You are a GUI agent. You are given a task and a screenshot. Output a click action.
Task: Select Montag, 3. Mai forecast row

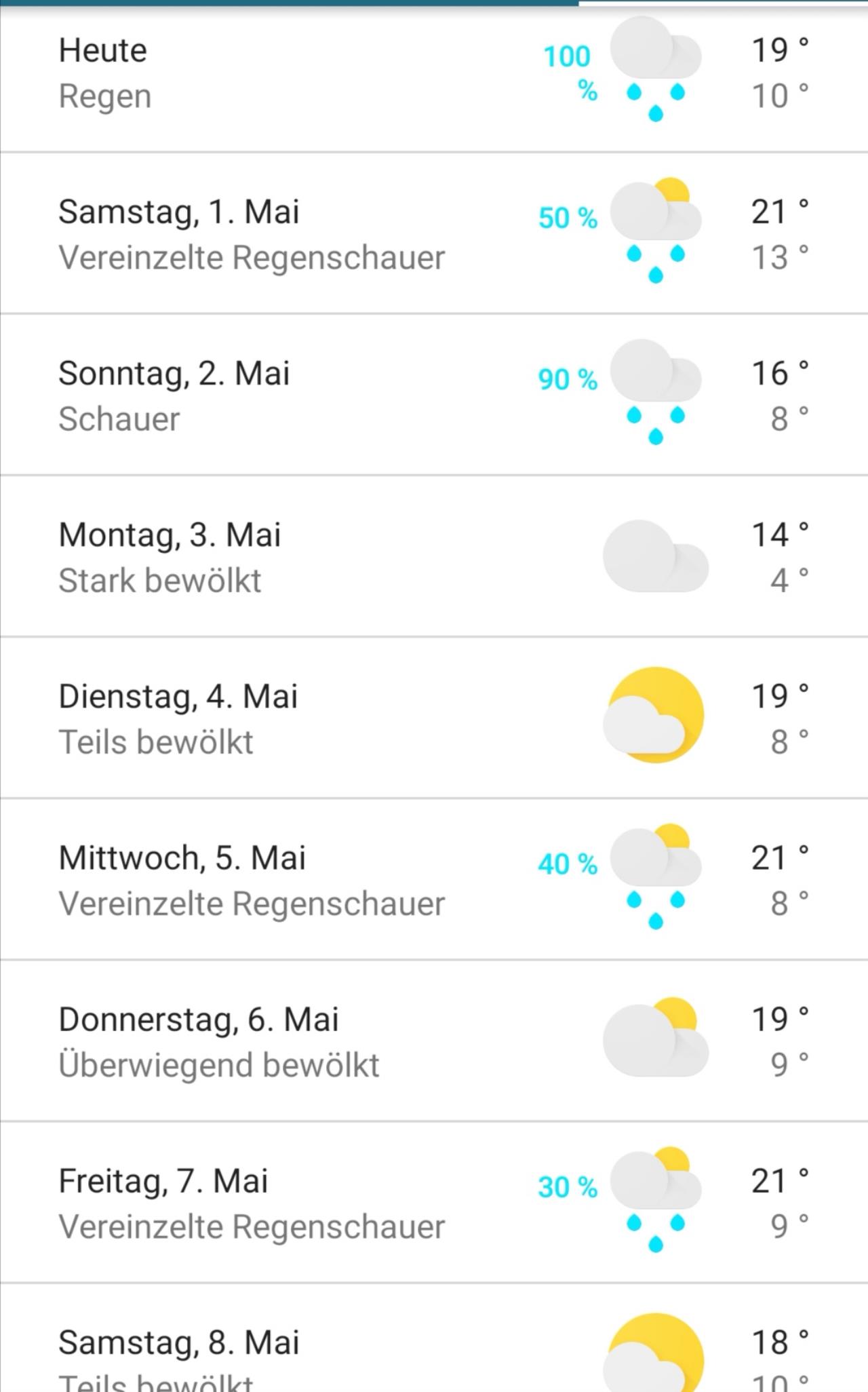pyautogui.click(x=434, y=556)
